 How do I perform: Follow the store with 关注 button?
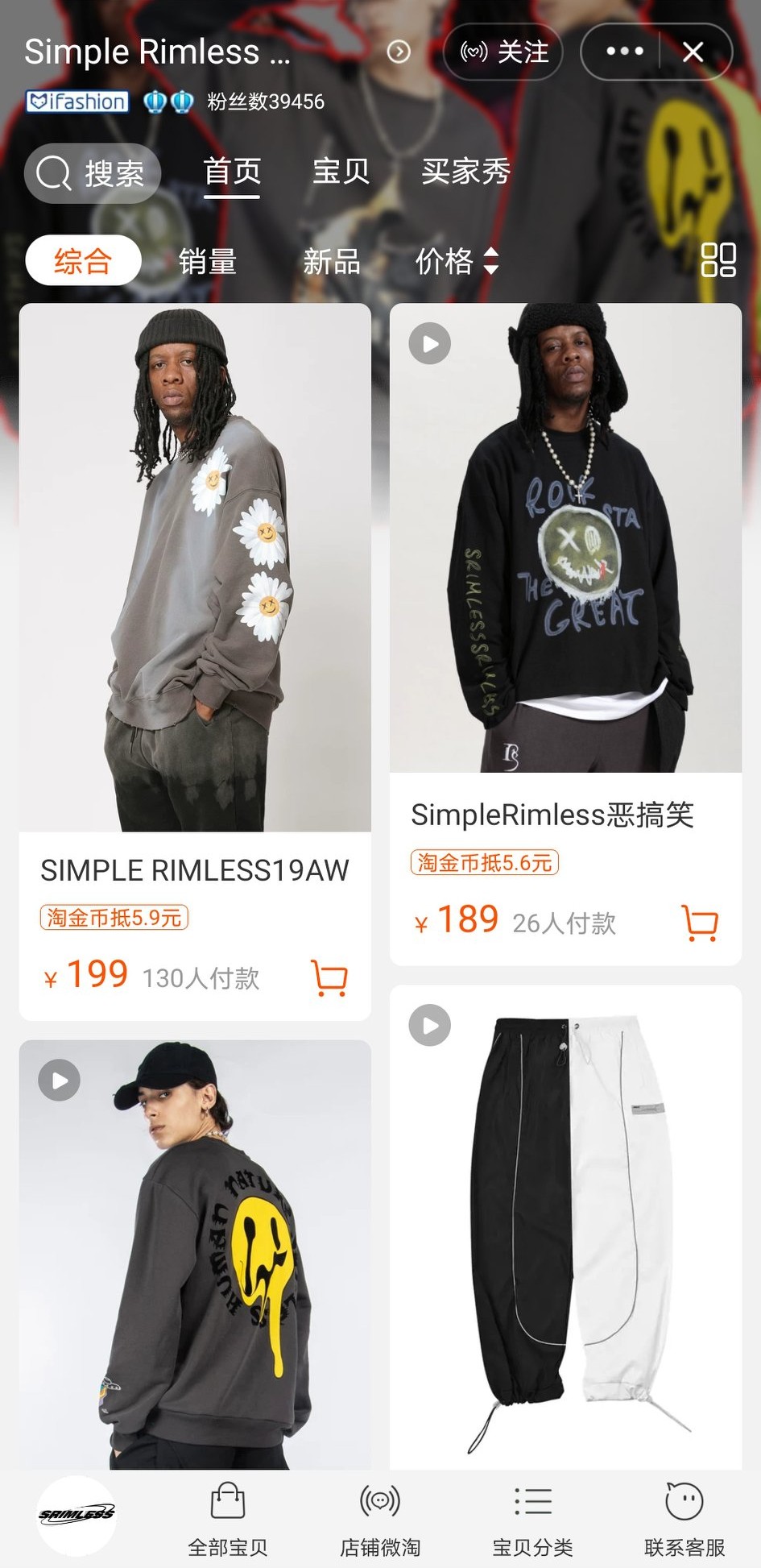click(x=503, y=52)
